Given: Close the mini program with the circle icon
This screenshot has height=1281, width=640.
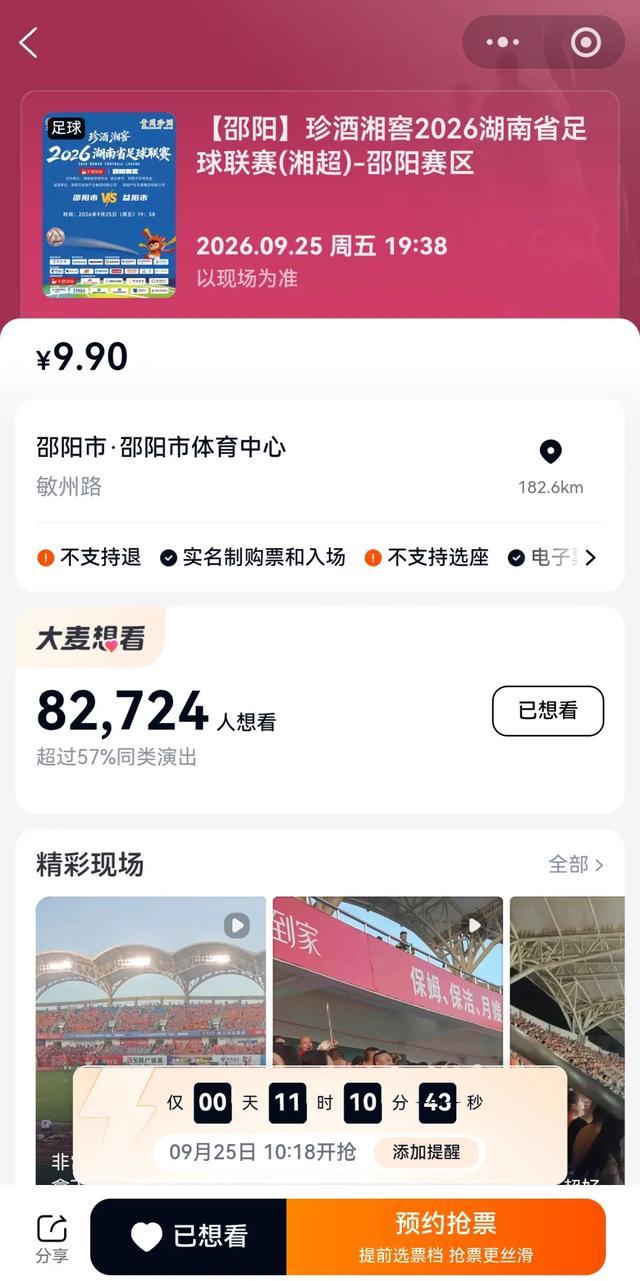Looking at the screenshot, I should coord(585,42).
